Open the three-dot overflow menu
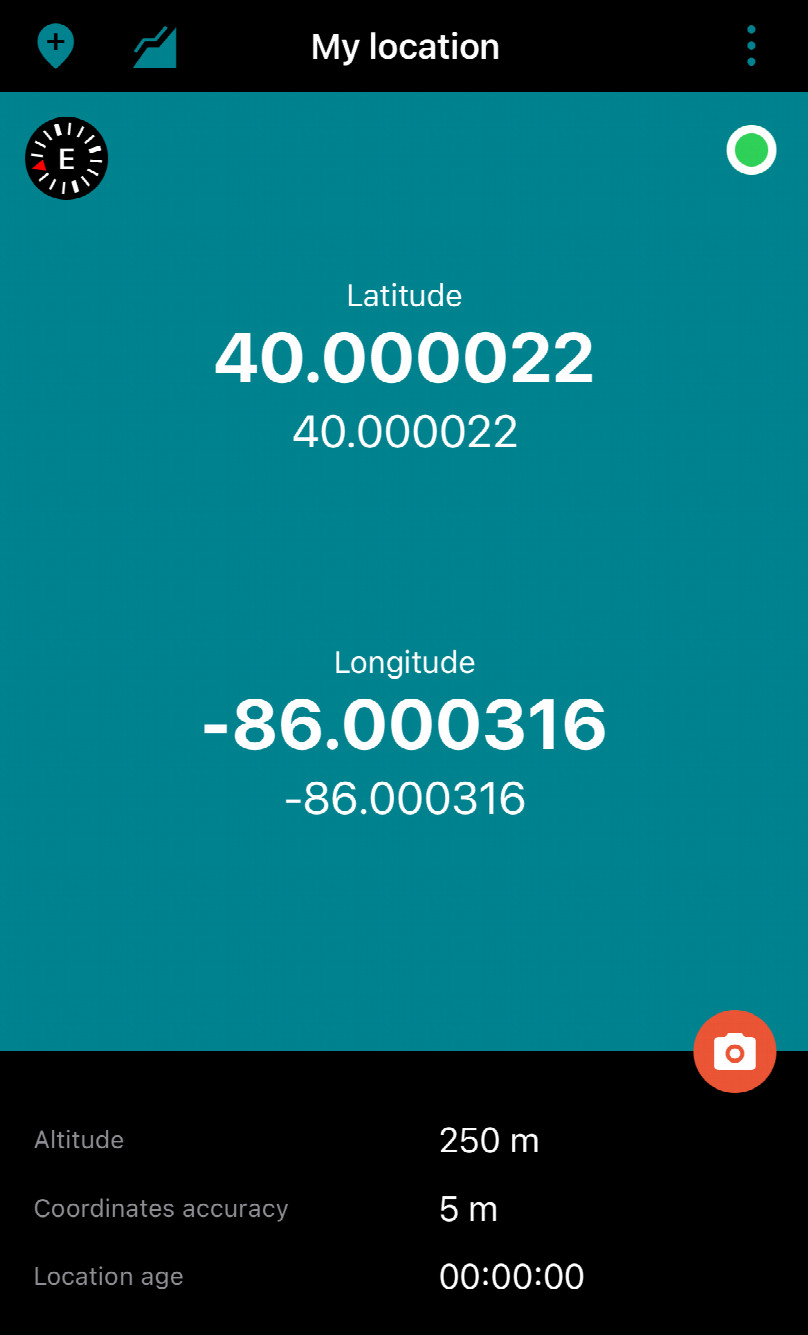Screen dimensions: 808x1335 coord(751,45)
